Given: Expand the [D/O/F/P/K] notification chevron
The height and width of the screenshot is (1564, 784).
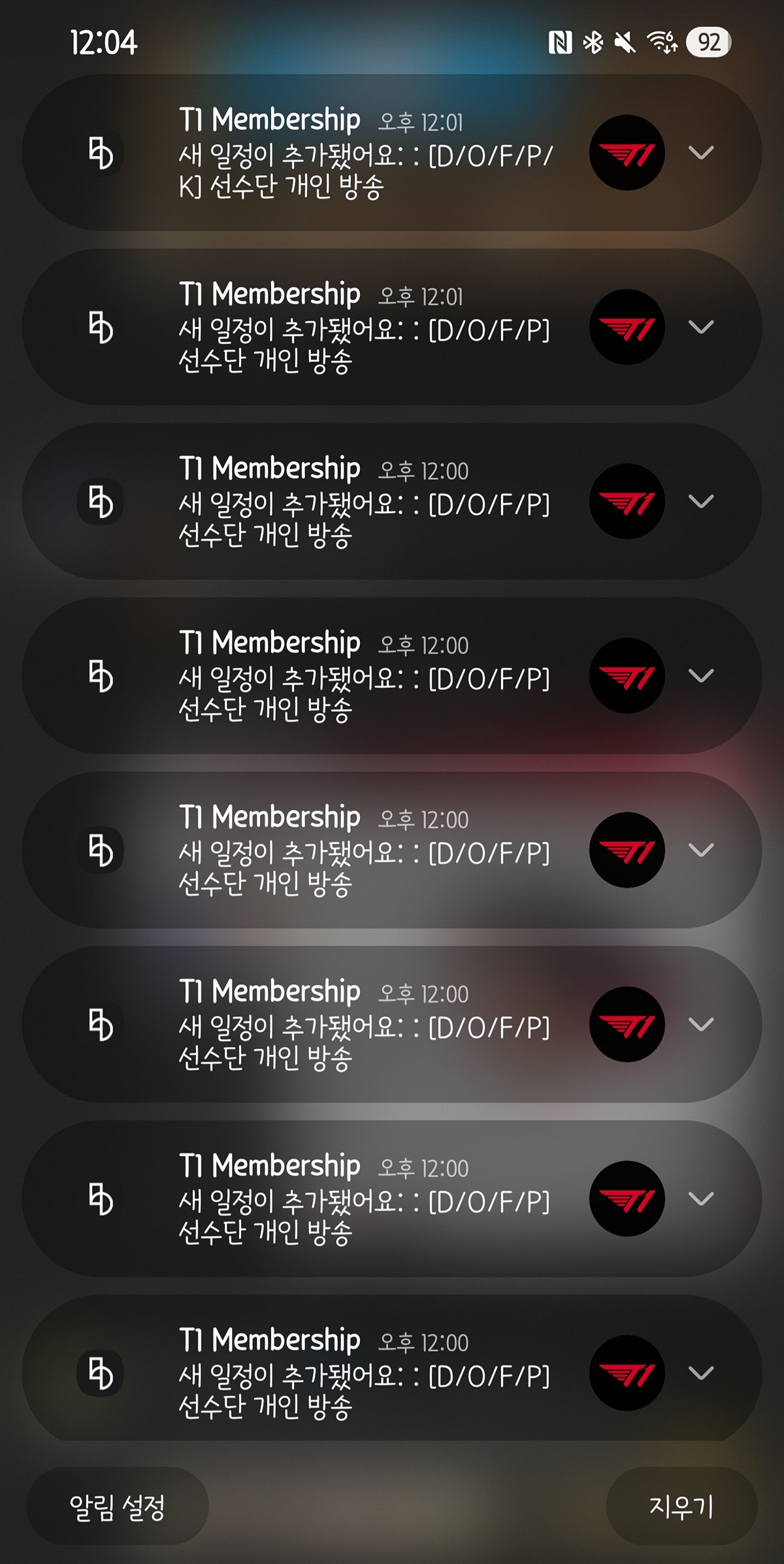Looking at the screenshot, I should pyautogui.click(x=701, y=153).
